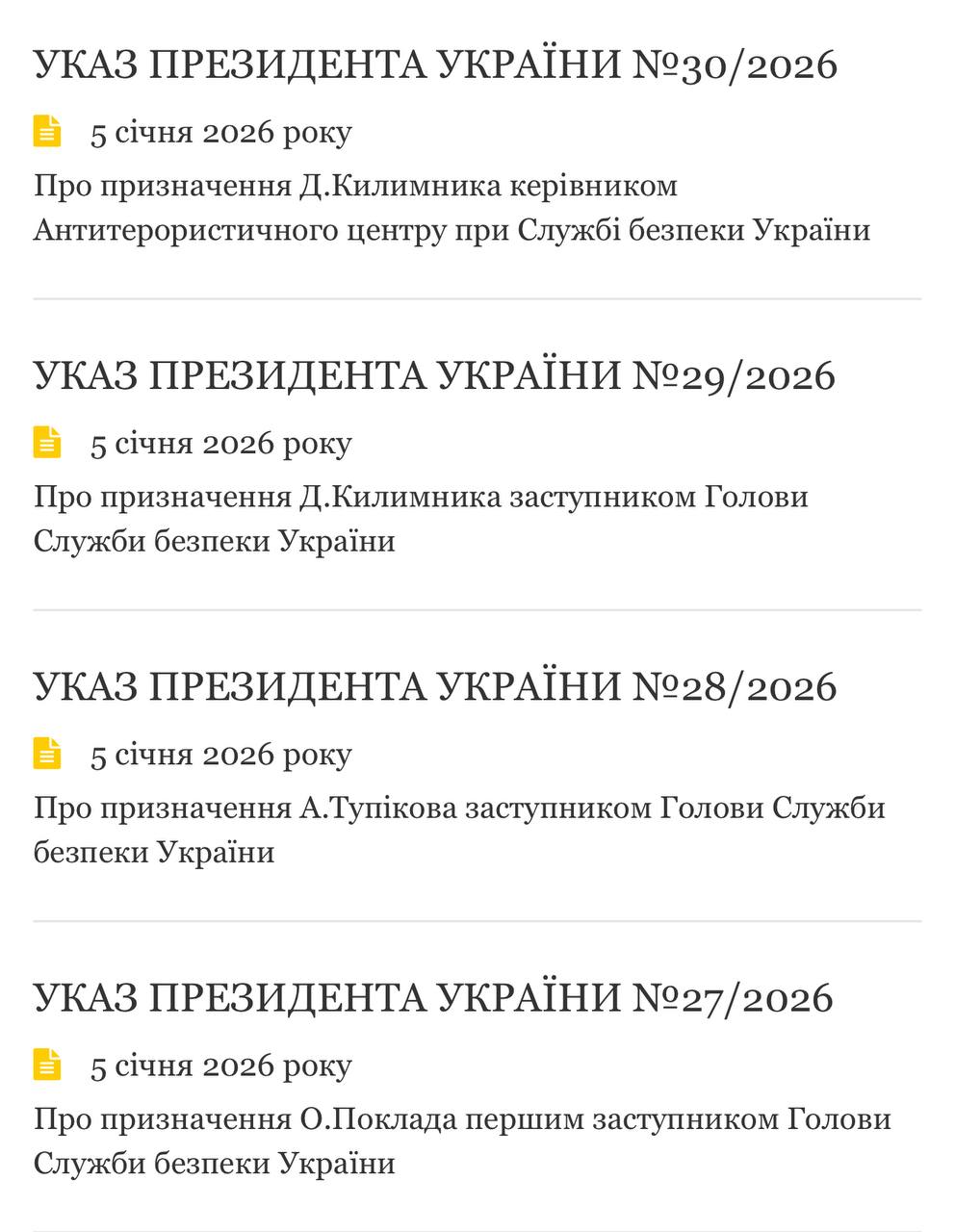
Task: Open decree №29/2026 appointing D. Kylymnyk deputy head
Action: 434,376
